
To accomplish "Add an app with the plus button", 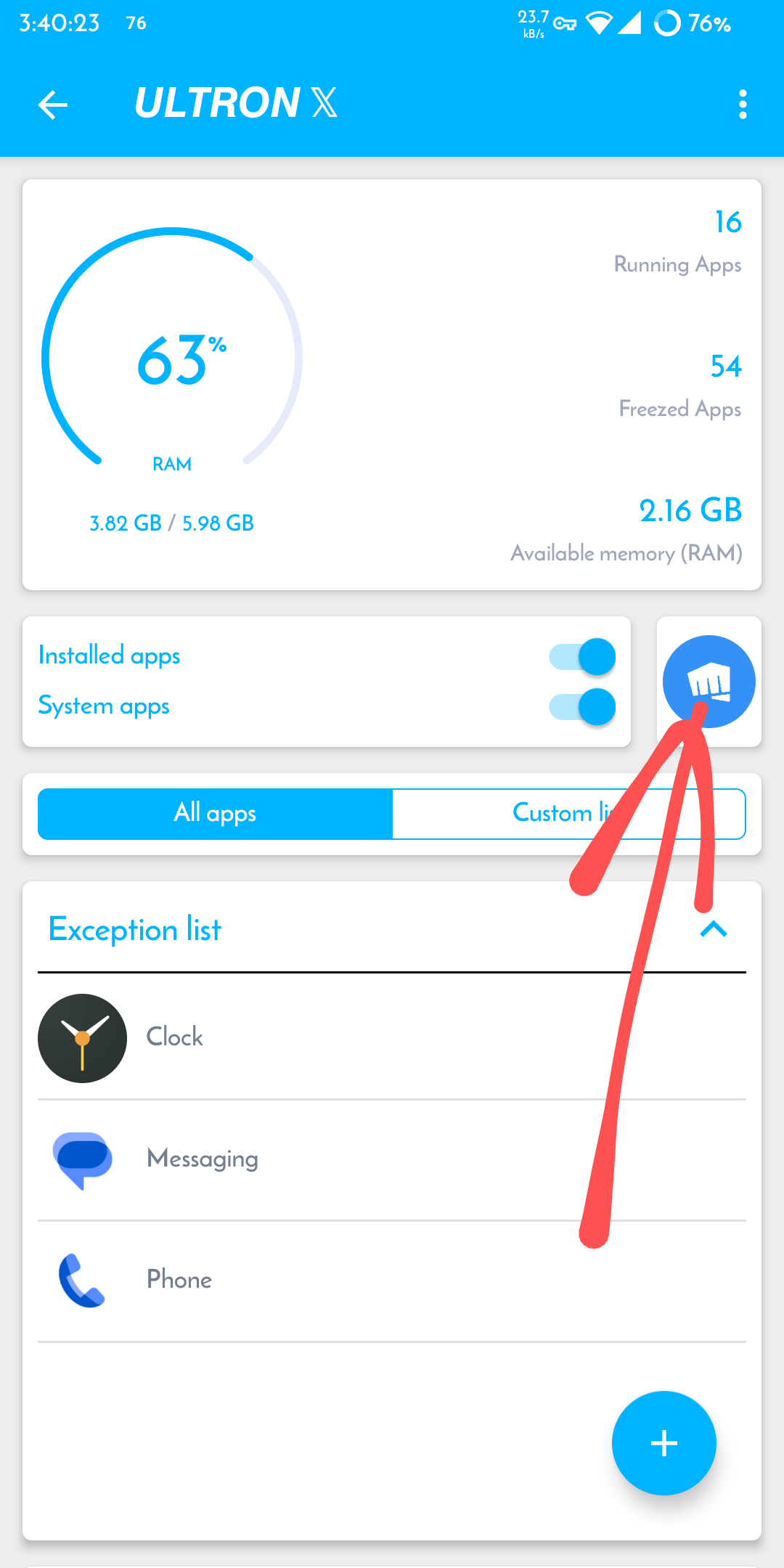I will click(663, 1443).
